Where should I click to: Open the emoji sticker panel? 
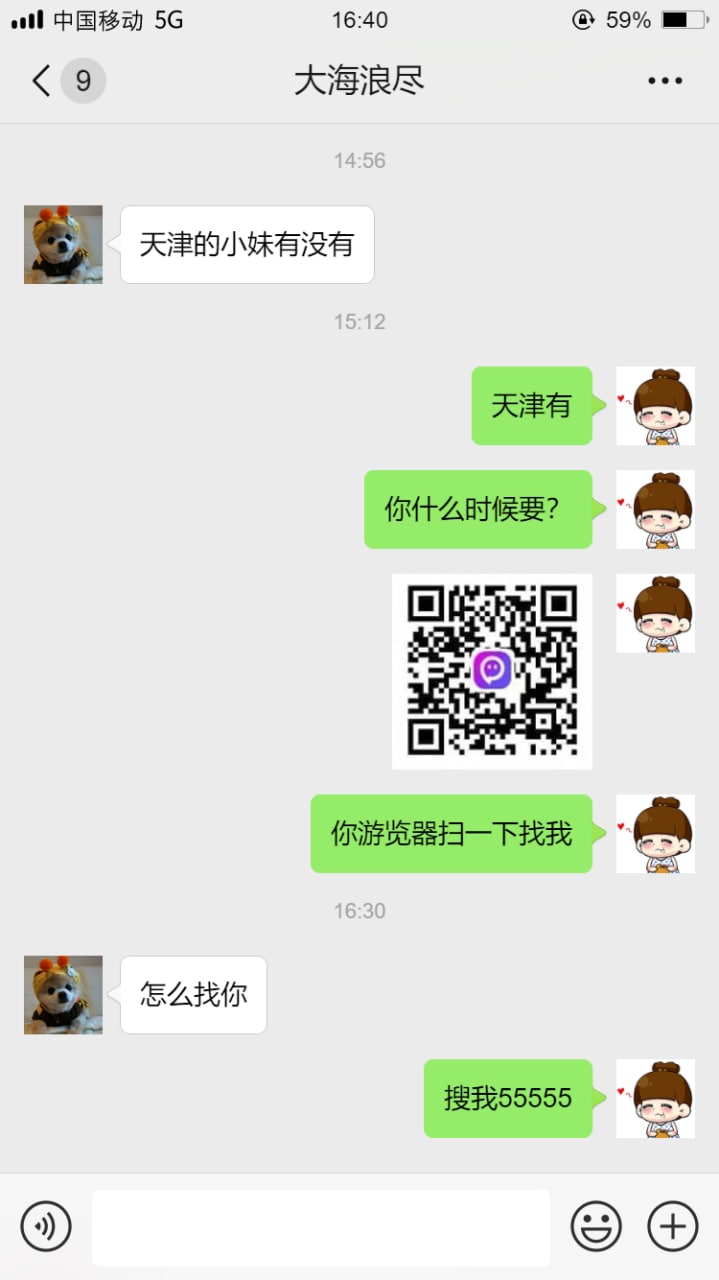(x=596, y=1226)
